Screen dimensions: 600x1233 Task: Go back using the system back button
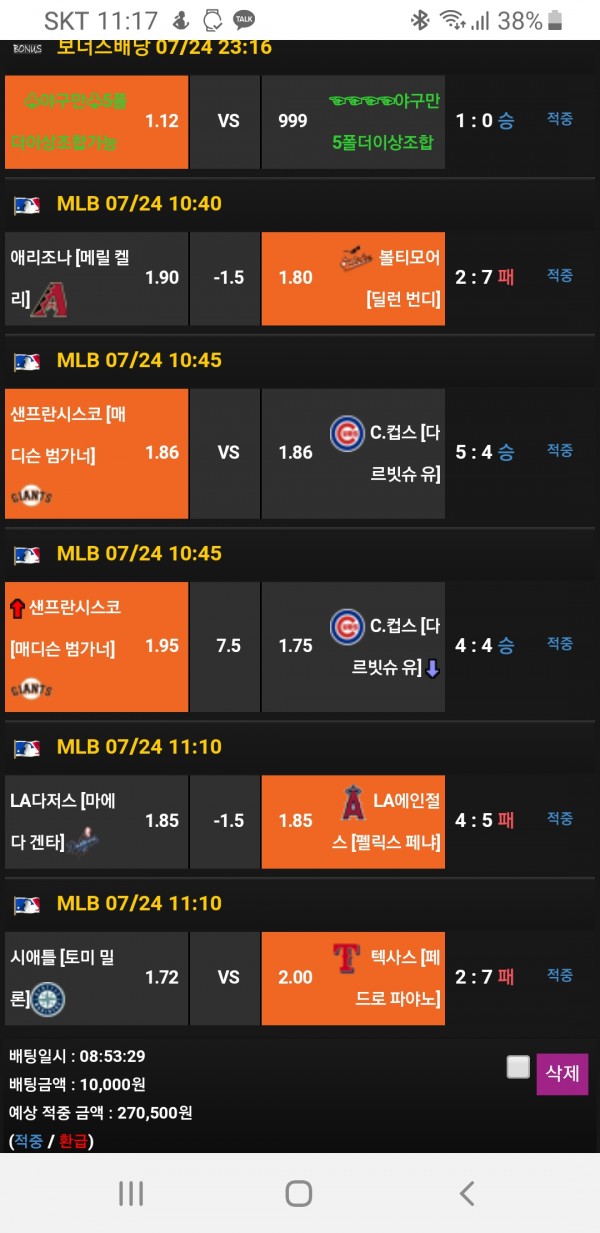pyautogui.click(x=466, y=1192)
